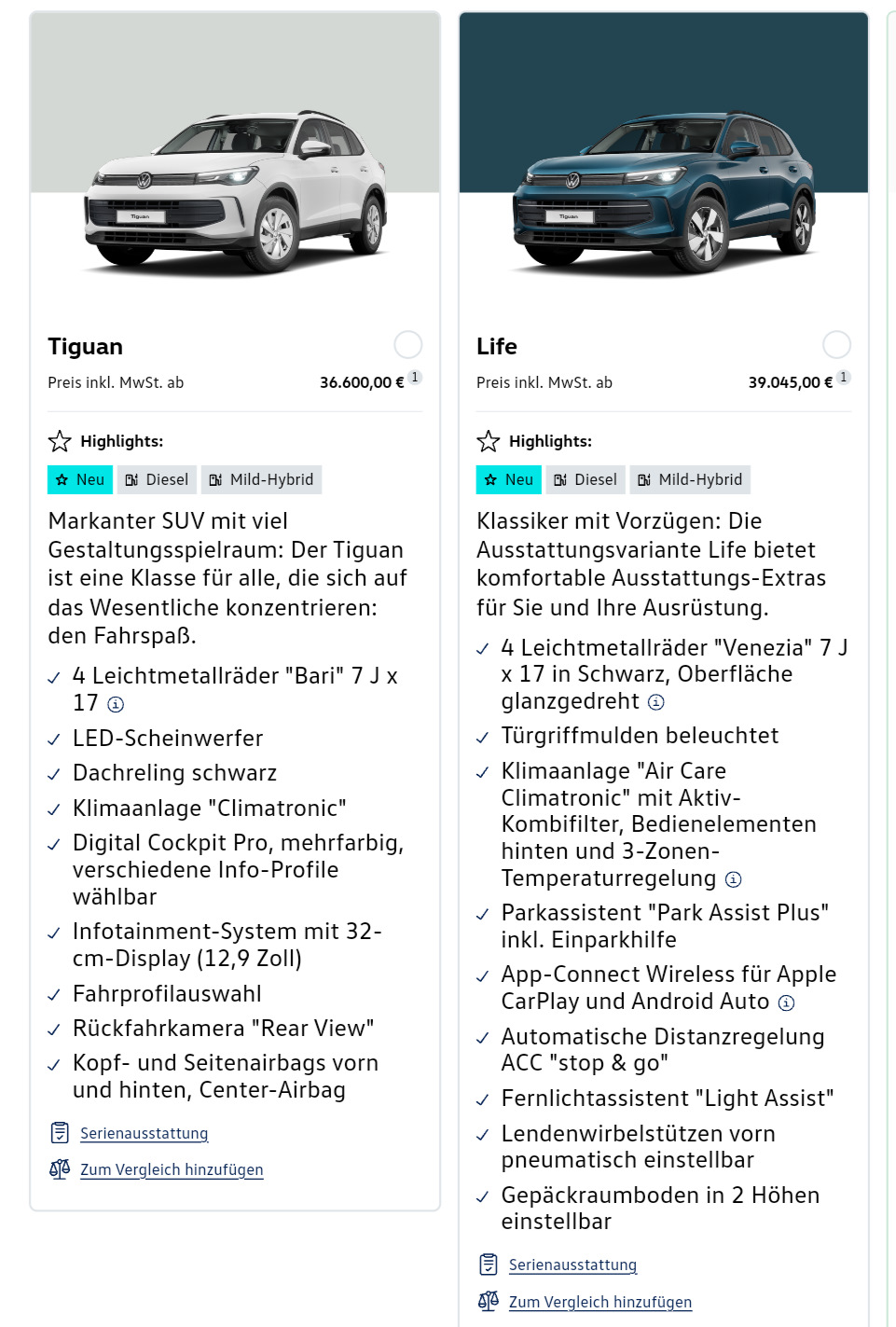The image size is (896, 1327).
Task: Show info for "Bari" alloy wheels
Action: click(116, 704)
